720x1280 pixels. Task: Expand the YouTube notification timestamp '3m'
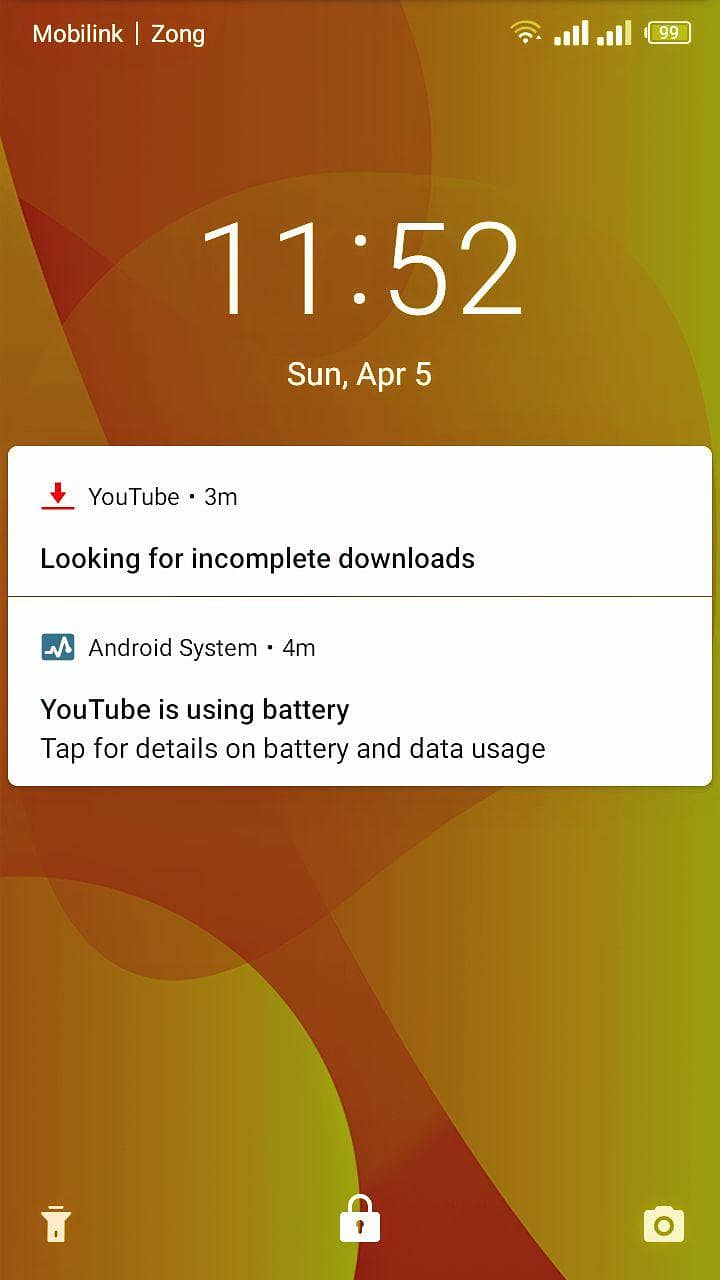pyautogui.click(x=222, y=496)
